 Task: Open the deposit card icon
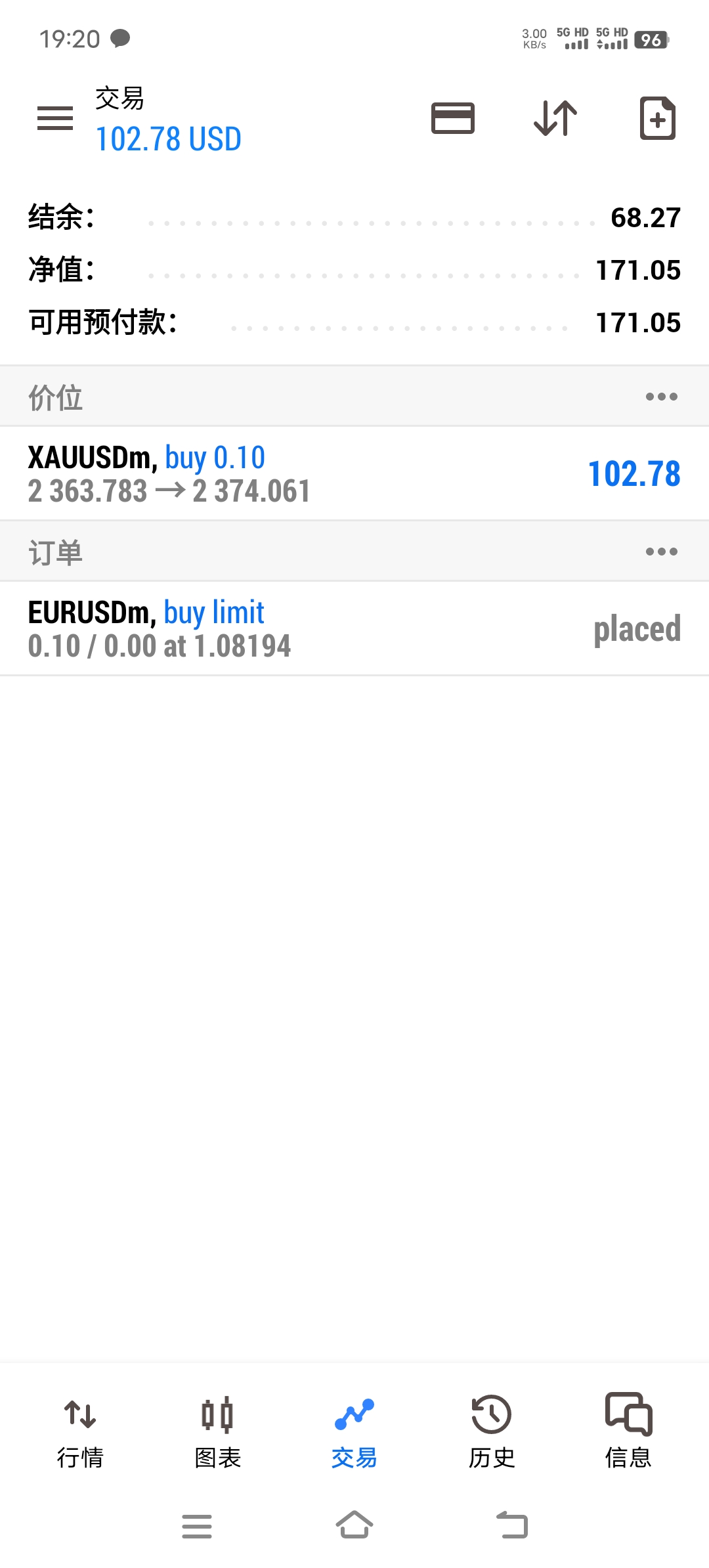(x=453, y=119)
